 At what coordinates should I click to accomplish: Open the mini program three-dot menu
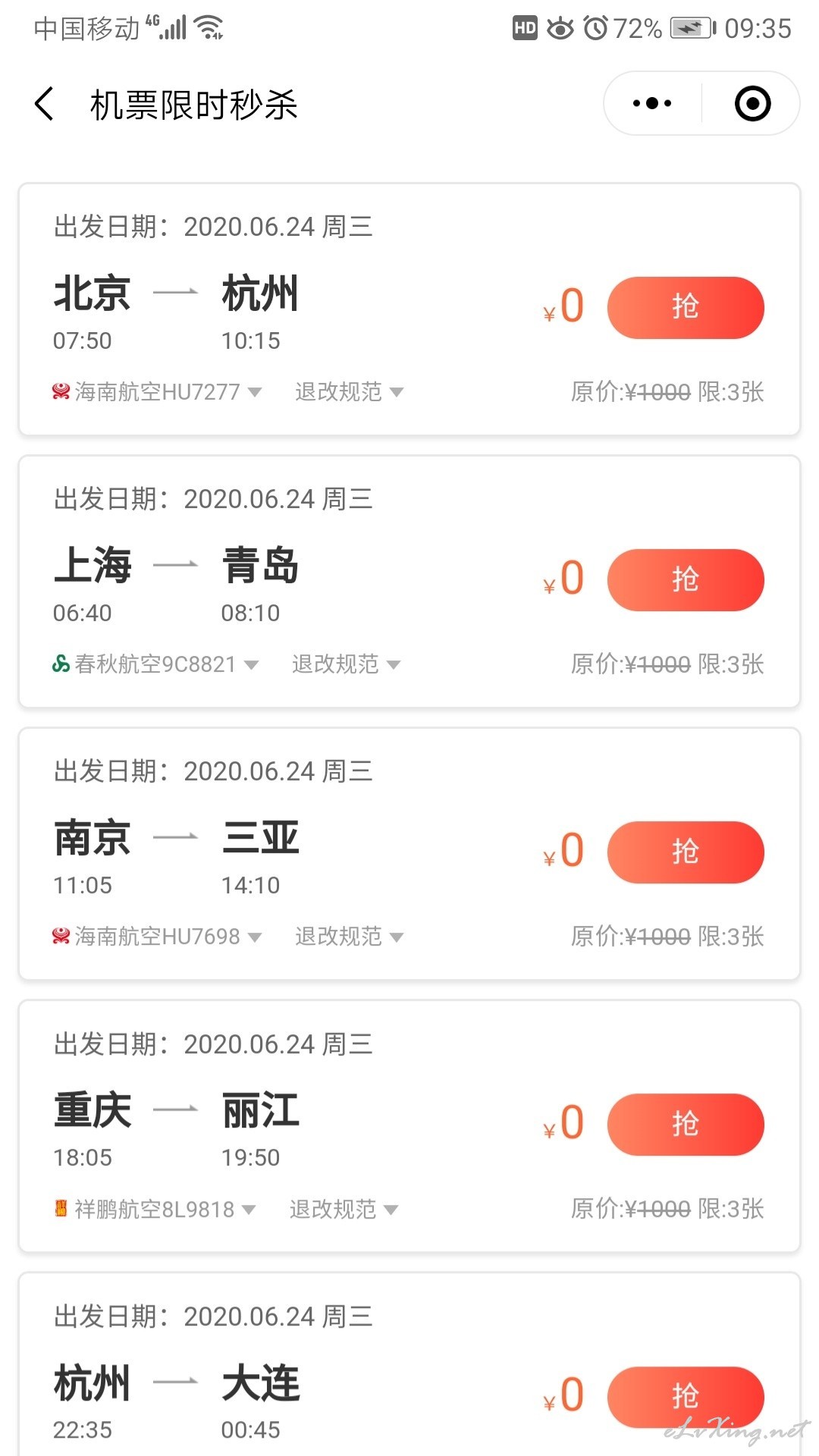click(x=652, y=103)
